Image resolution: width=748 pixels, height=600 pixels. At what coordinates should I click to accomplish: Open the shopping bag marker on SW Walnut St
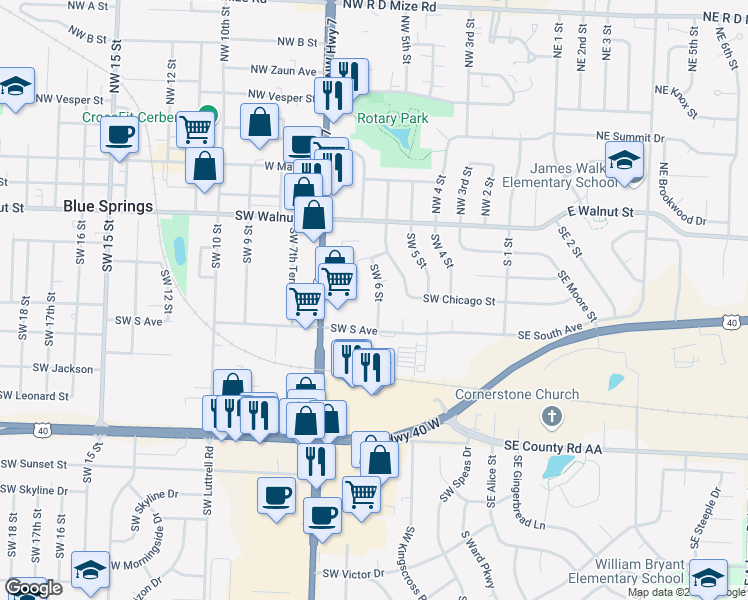(x=314, y=214)
